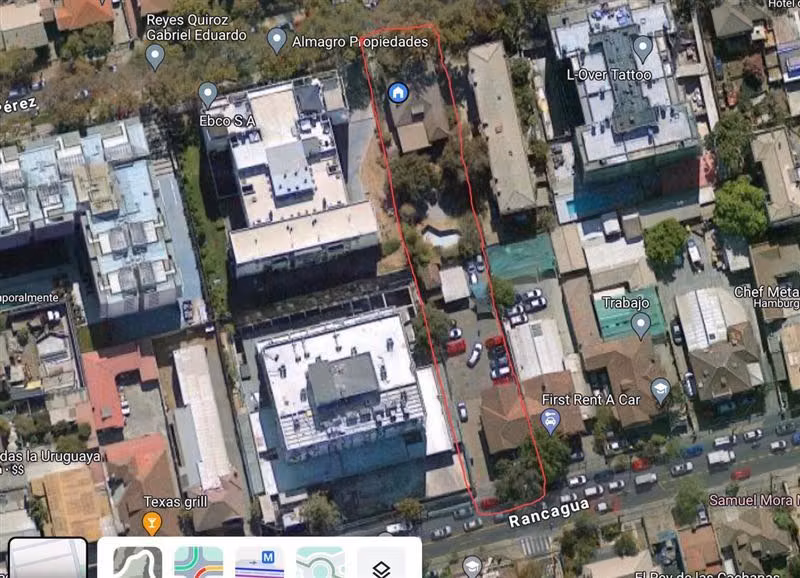Select the Trabajo location pin

point(641,325)
